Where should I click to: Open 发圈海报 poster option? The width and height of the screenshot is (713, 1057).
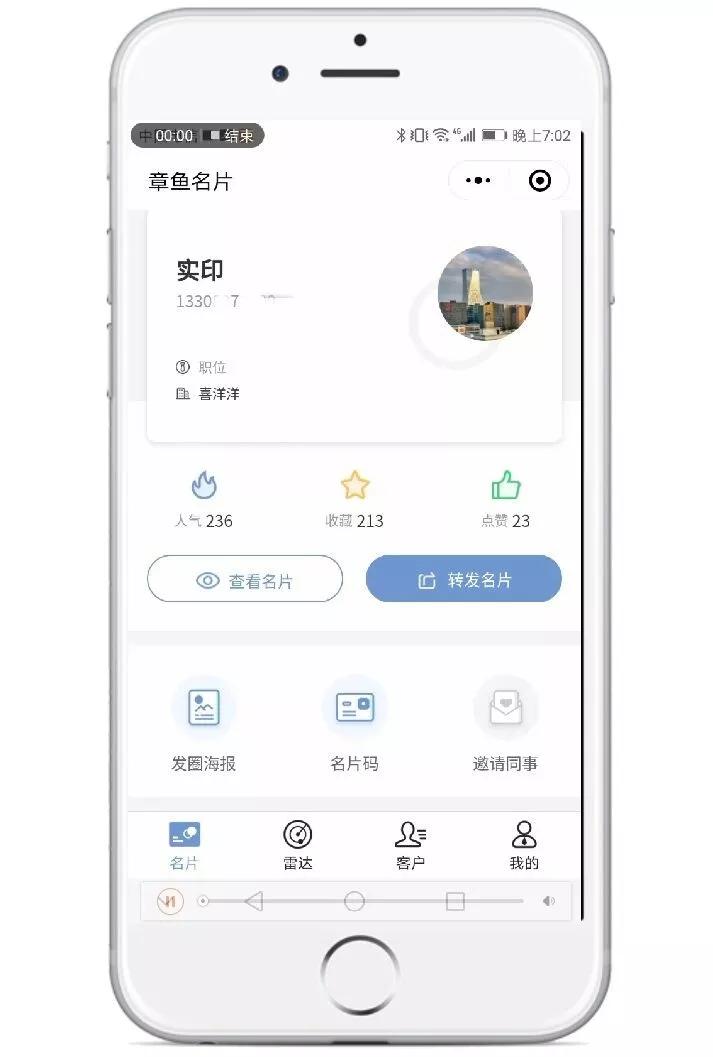pos(204,723)
